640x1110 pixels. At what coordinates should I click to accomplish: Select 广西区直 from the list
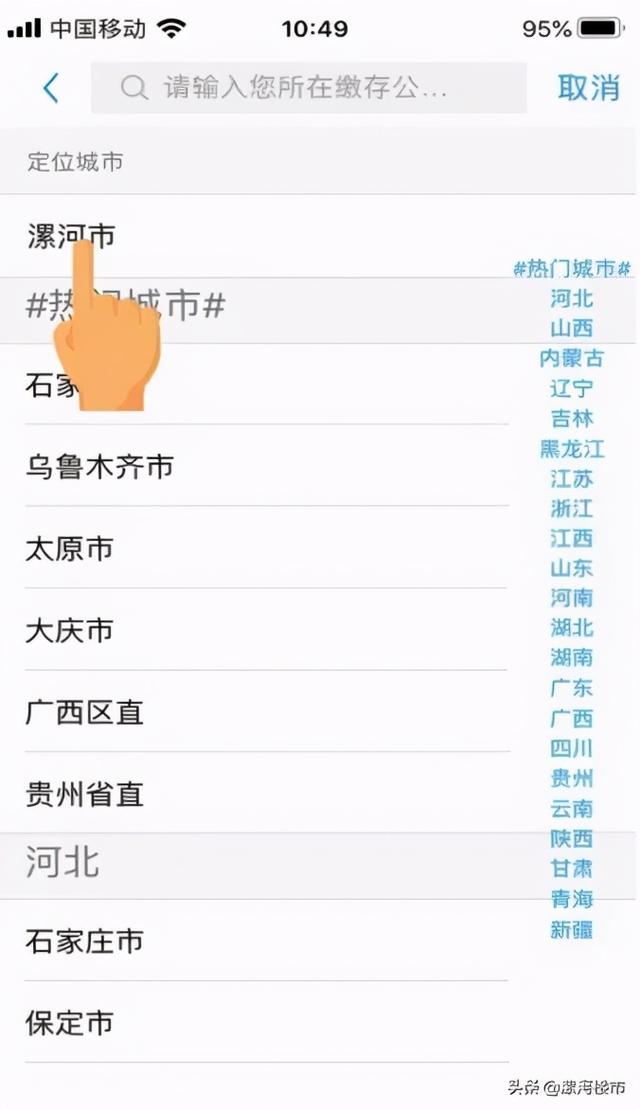coord(84,712)
